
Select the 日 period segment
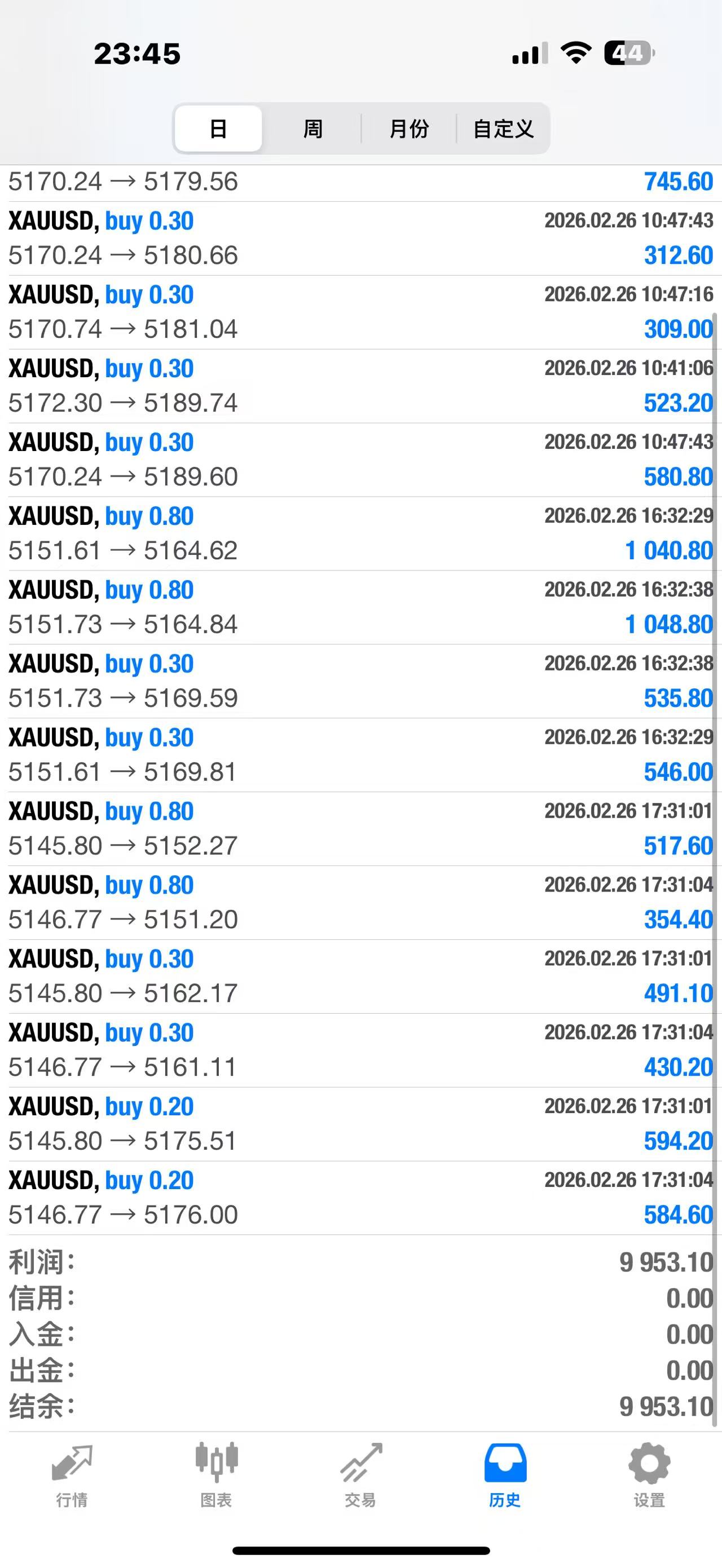(x=218, y=129)
